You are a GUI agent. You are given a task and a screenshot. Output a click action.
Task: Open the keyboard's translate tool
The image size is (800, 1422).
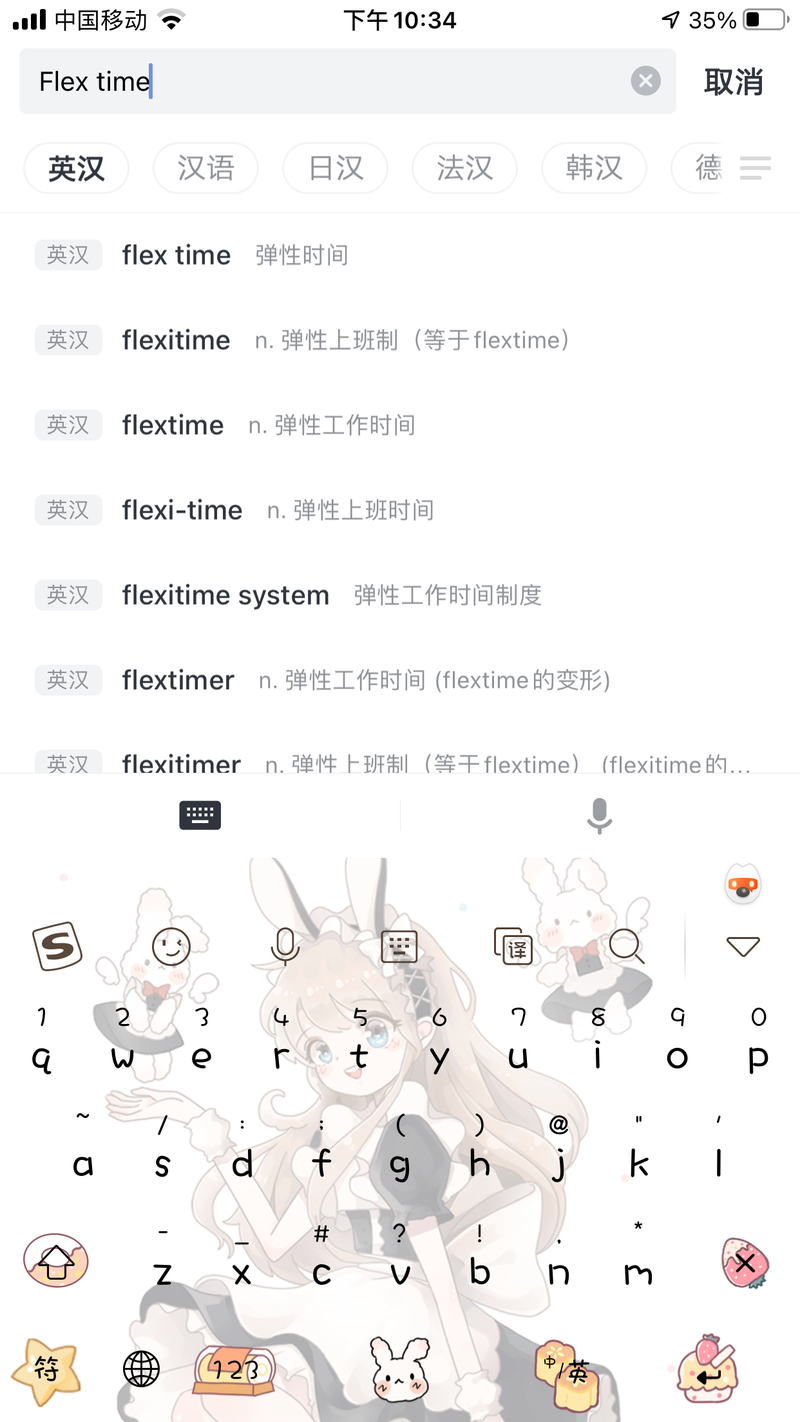[514, 945]
